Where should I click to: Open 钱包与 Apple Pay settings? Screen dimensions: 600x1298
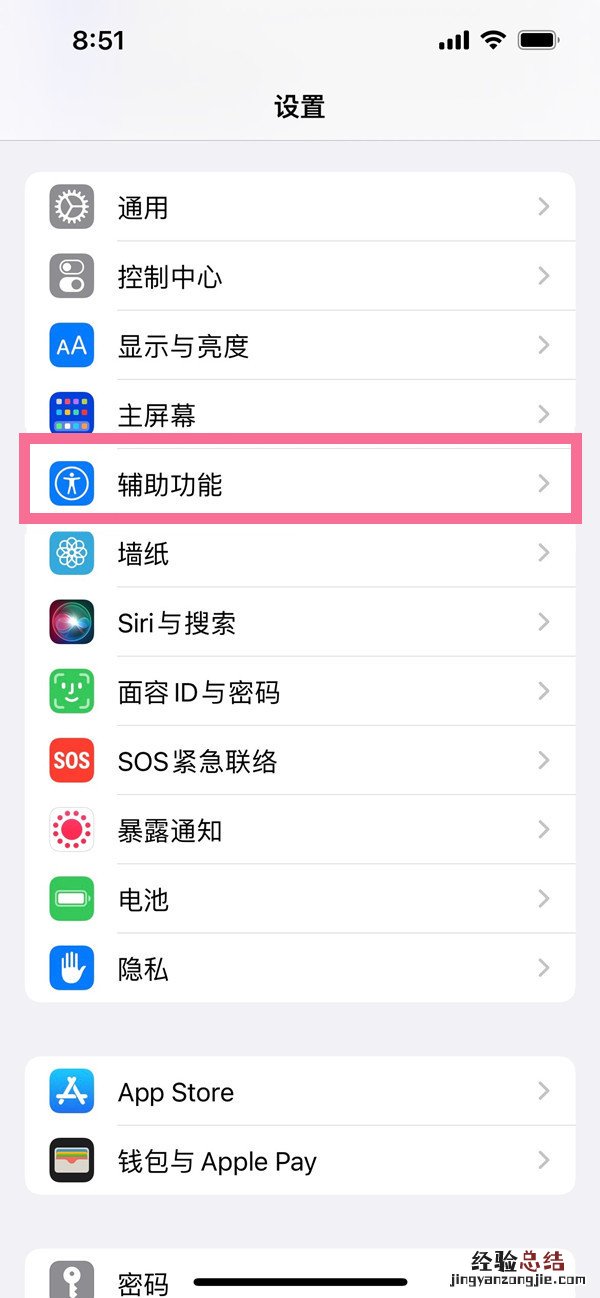coord(300,1160)
